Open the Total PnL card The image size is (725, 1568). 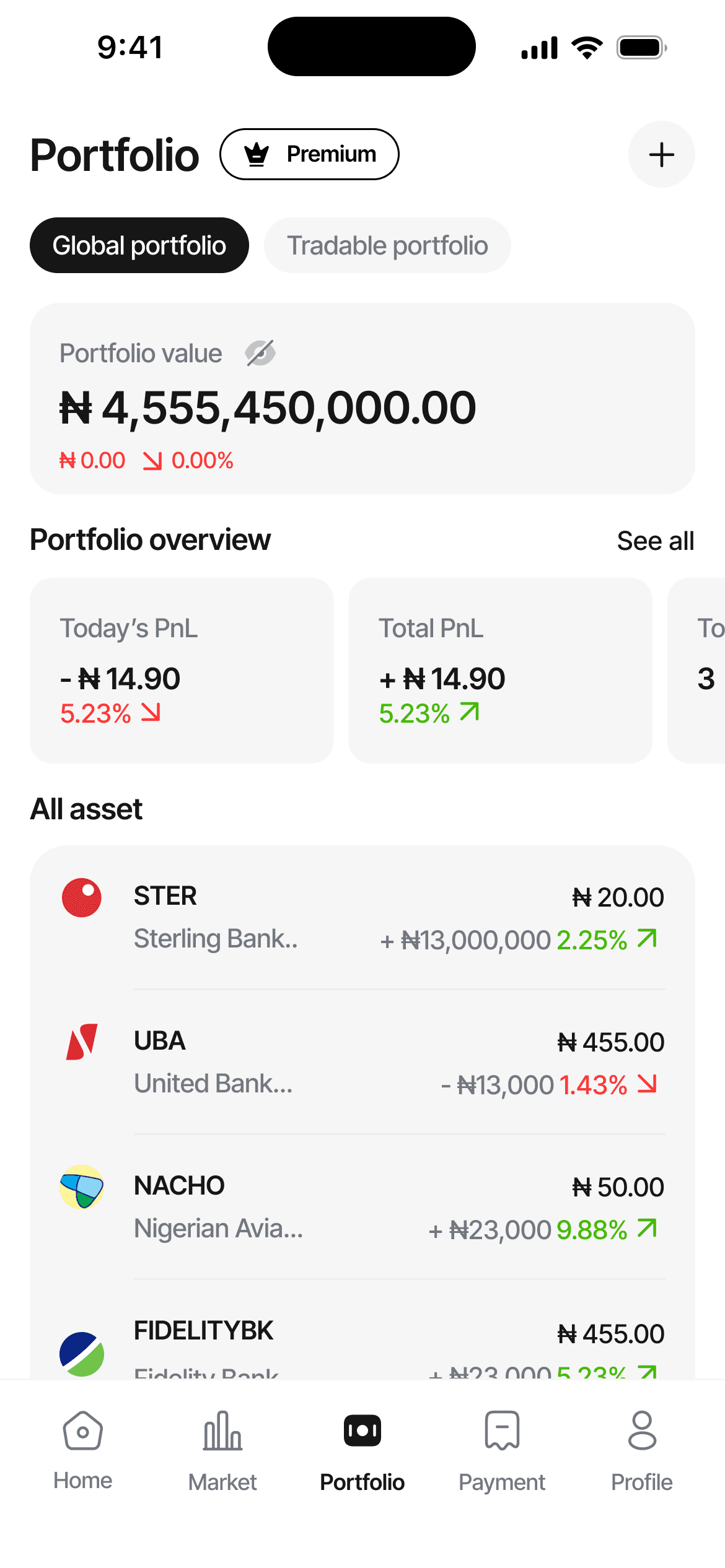click(500, 670)
